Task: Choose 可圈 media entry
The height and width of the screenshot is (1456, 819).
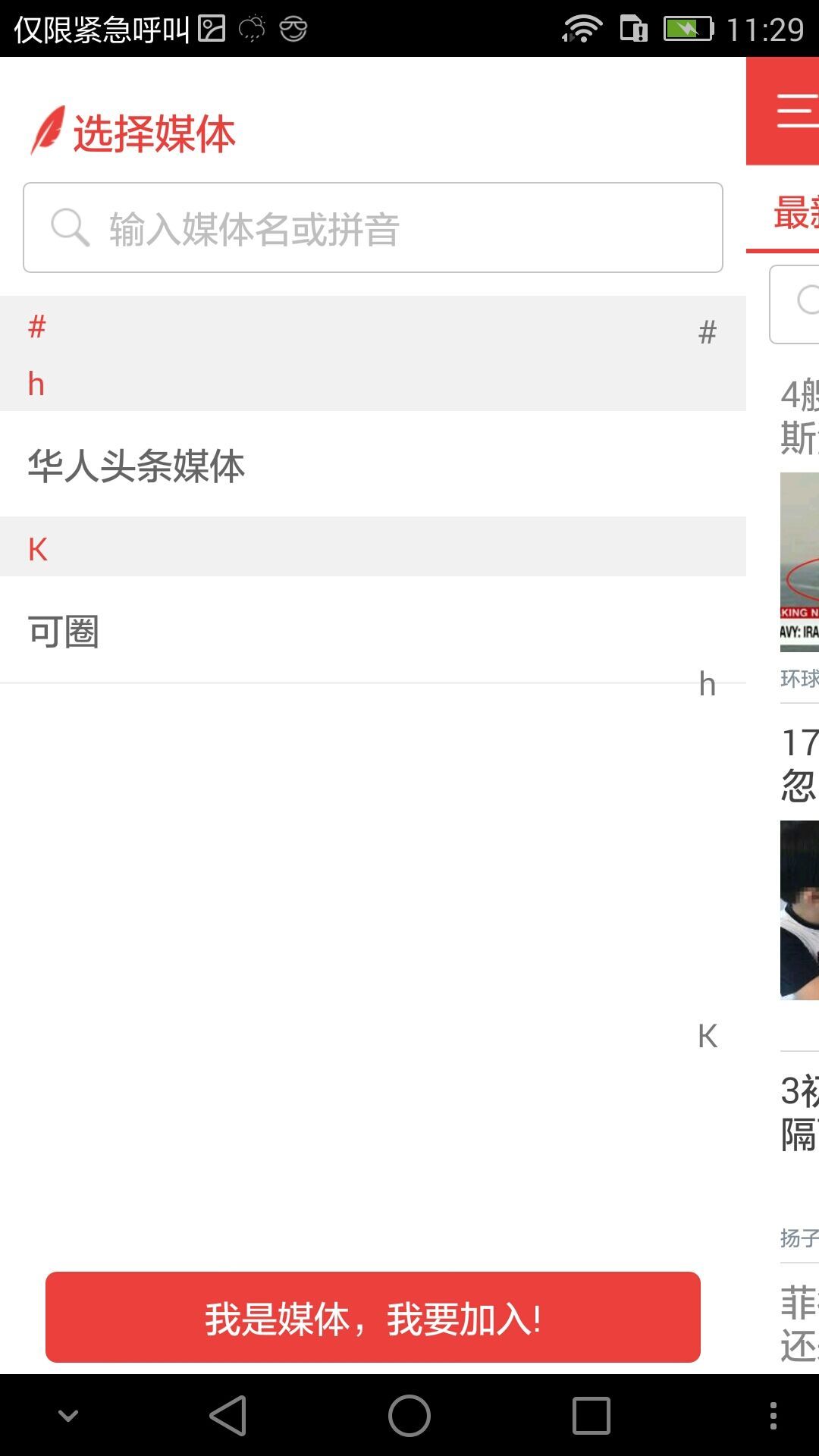Action: click(64, 631)
